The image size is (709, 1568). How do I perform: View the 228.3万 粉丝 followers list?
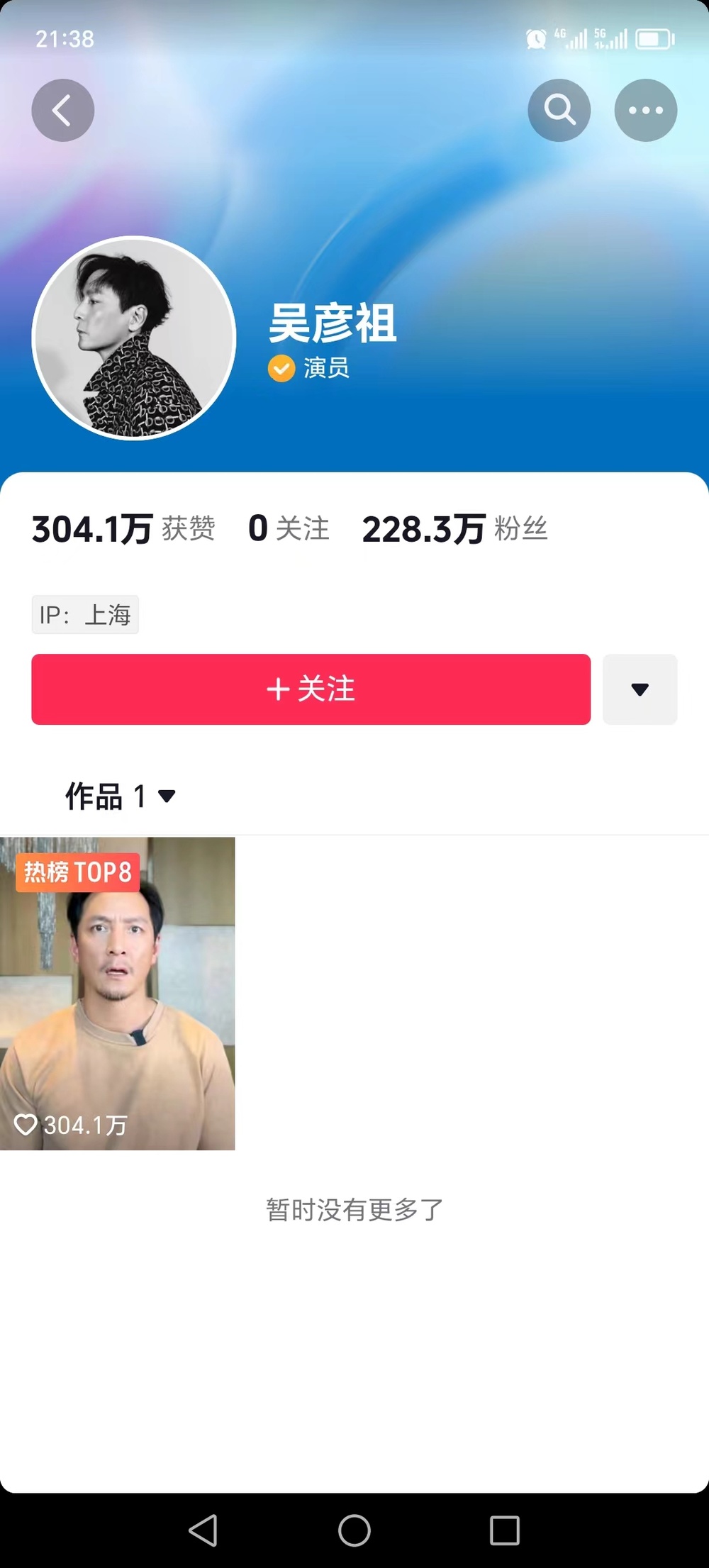(454, 529)
